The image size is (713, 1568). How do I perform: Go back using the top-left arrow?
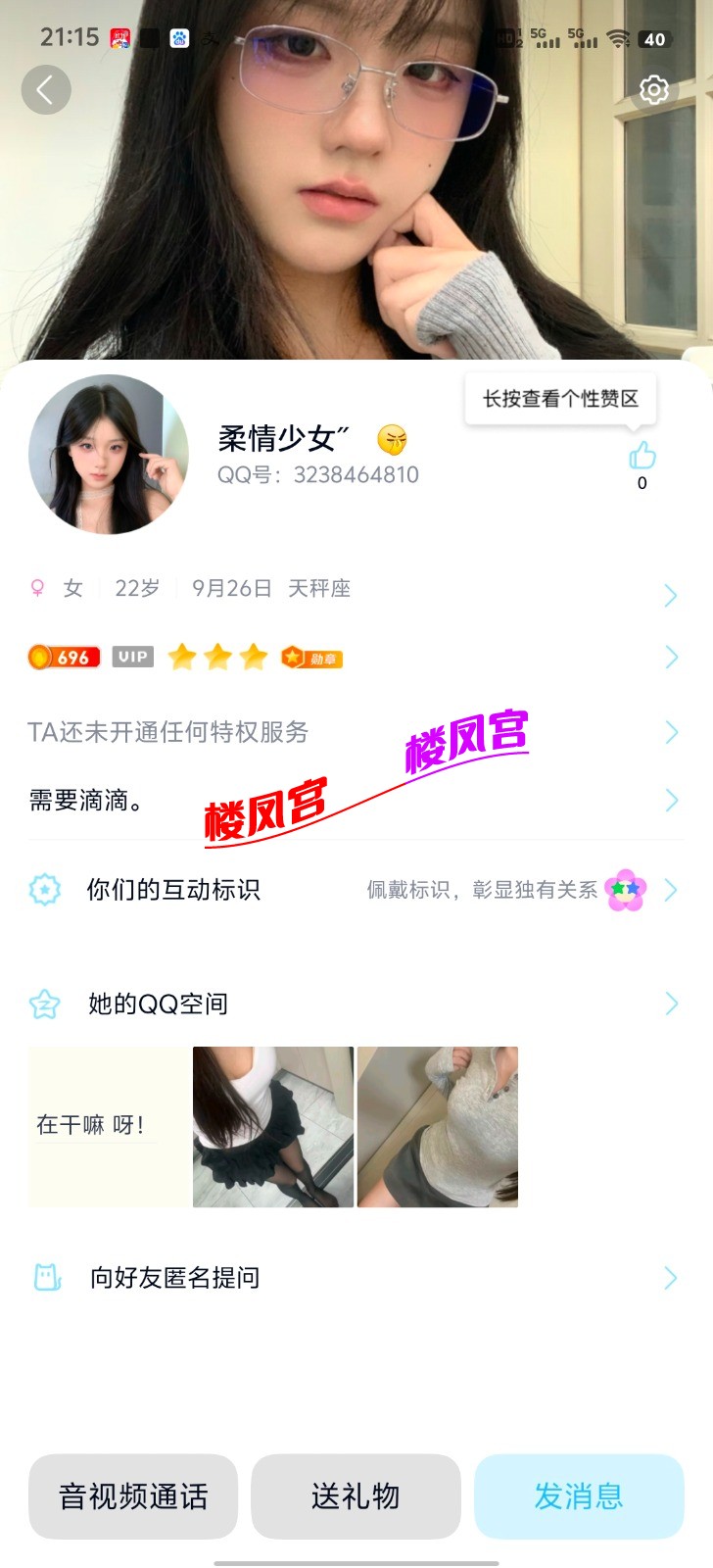45,90
